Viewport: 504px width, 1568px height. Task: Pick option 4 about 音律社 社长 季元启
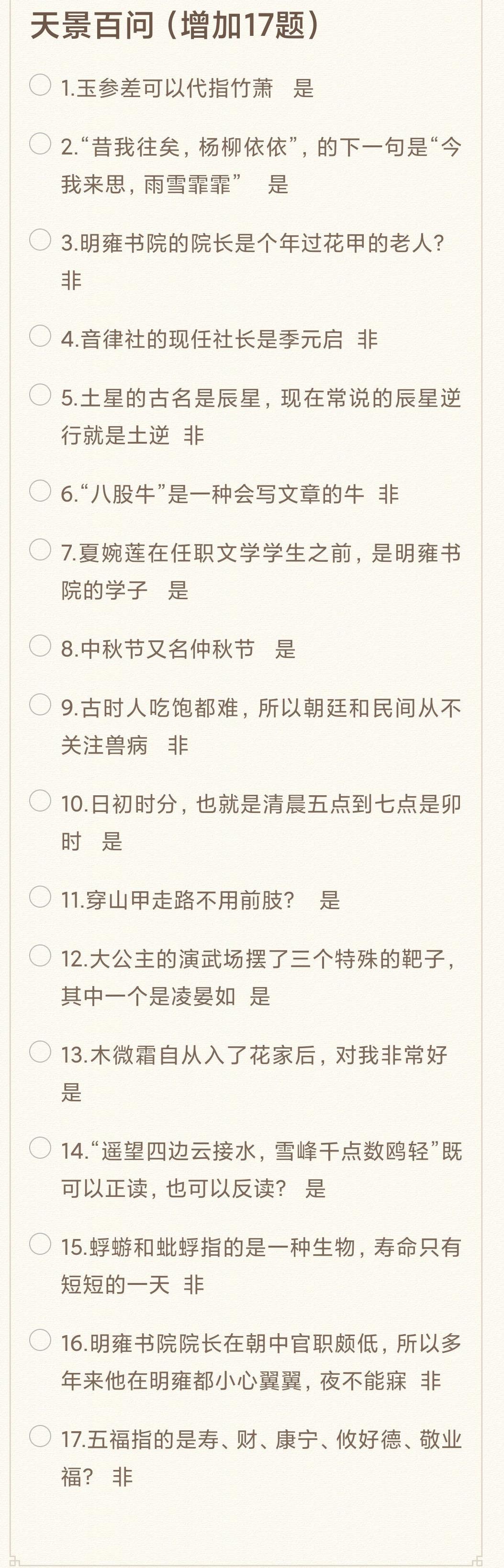click(40, 335)
